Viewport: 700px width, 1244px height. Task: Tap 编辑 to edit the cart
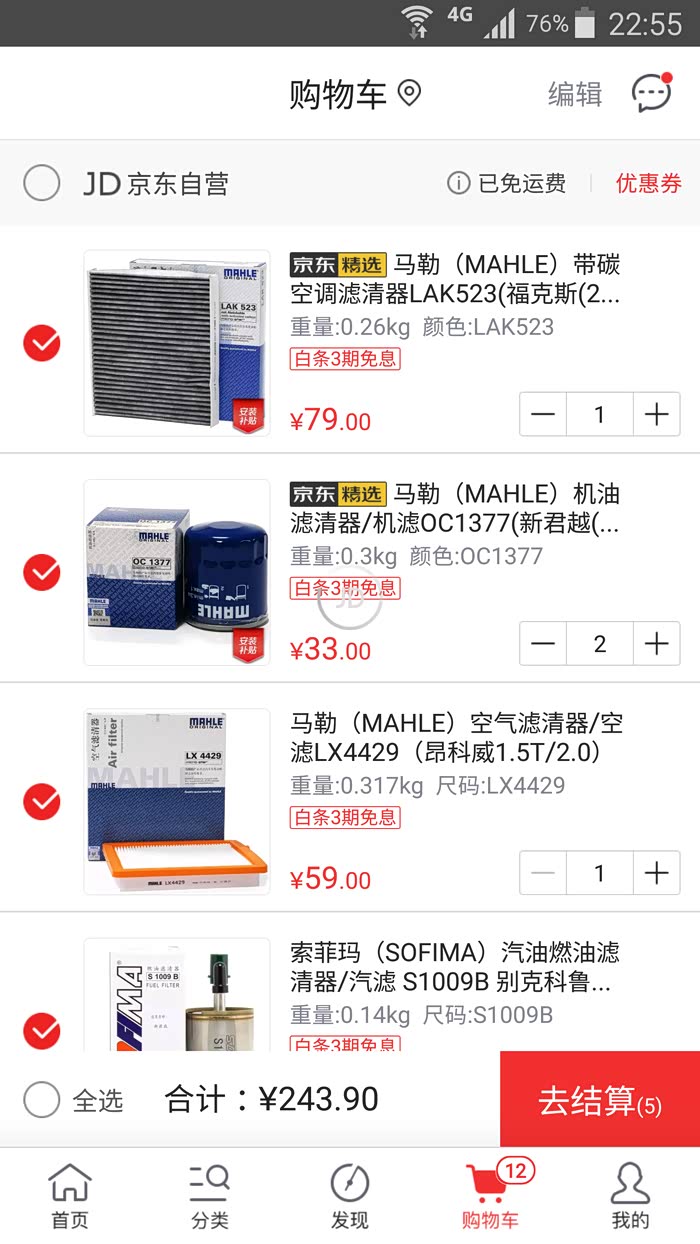[x=575, y=94]
